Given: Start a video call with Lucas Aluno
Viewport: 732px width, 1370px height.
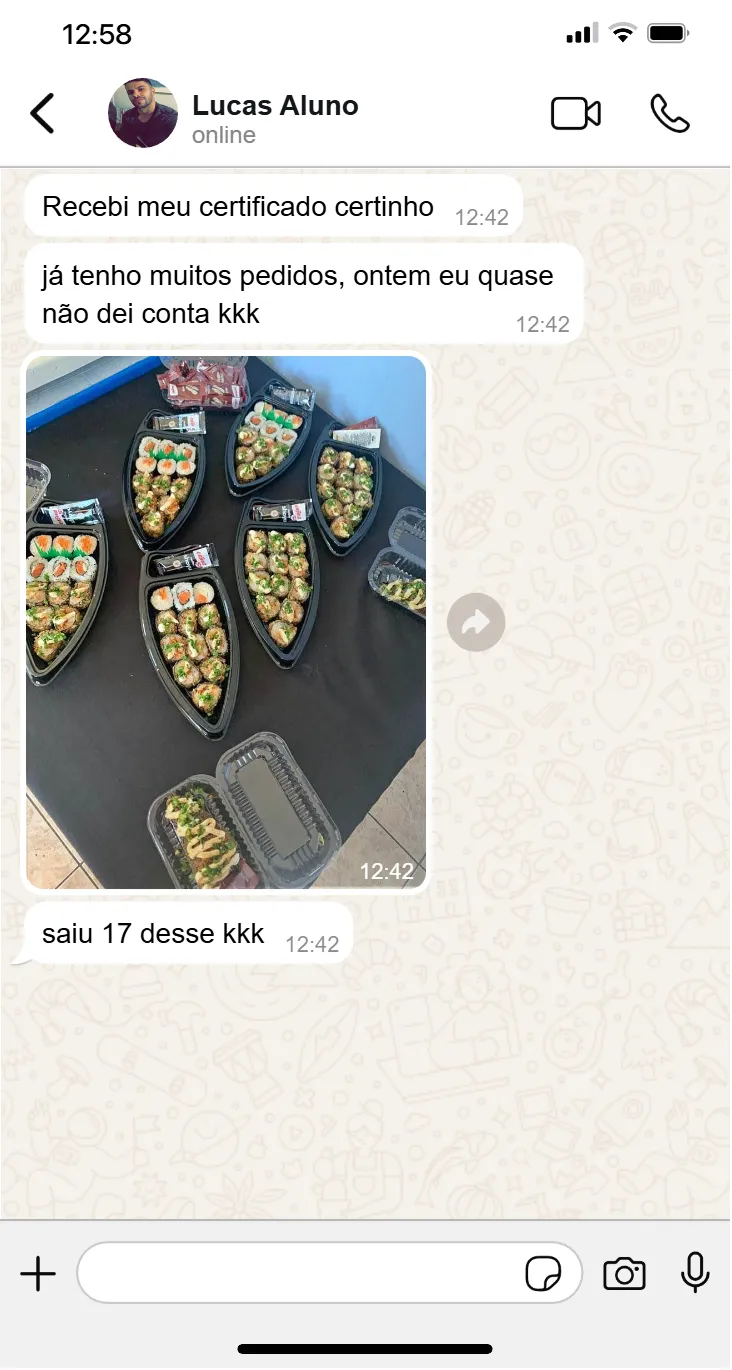Looking at the screenshot, I should click(x=576, y=114).
